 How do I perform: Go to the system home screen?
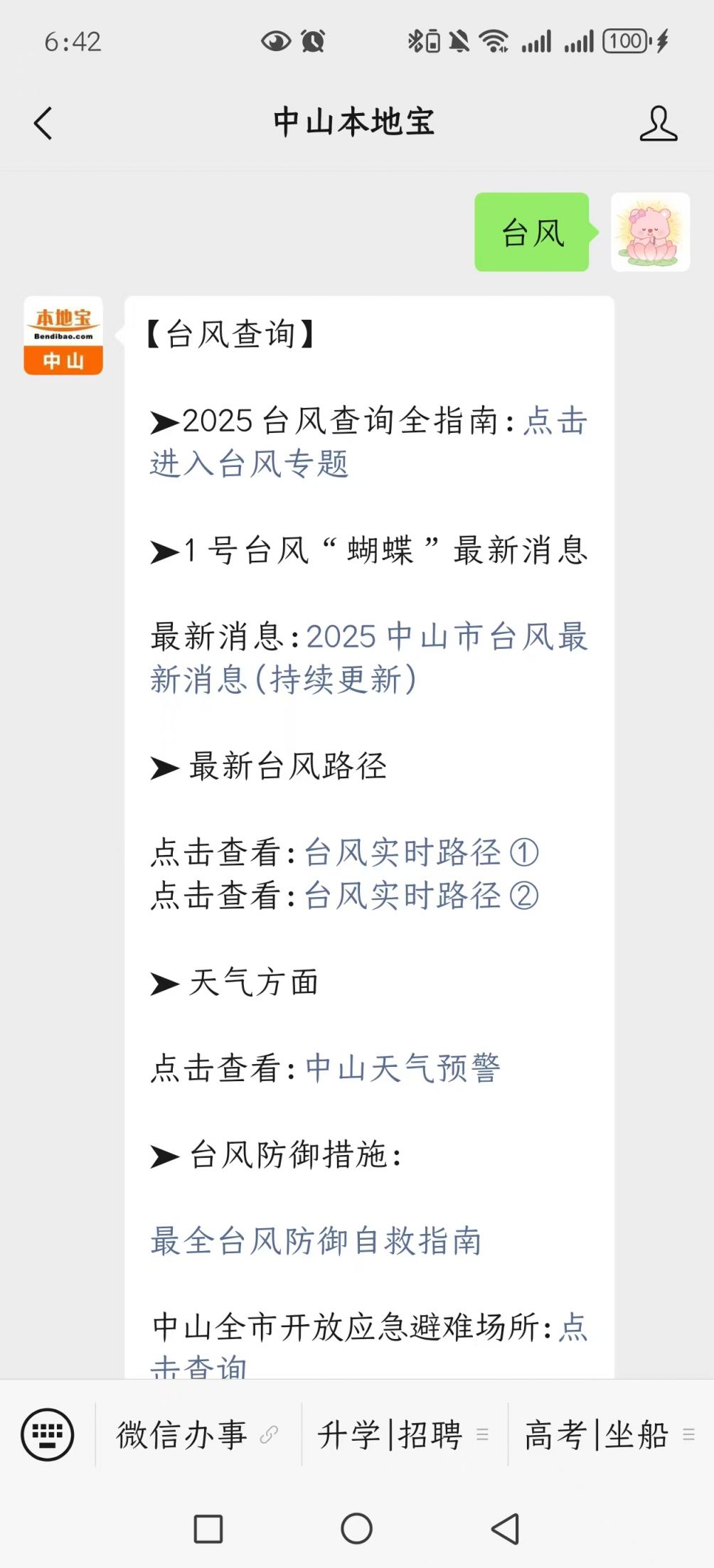(x=357, y=1528)
